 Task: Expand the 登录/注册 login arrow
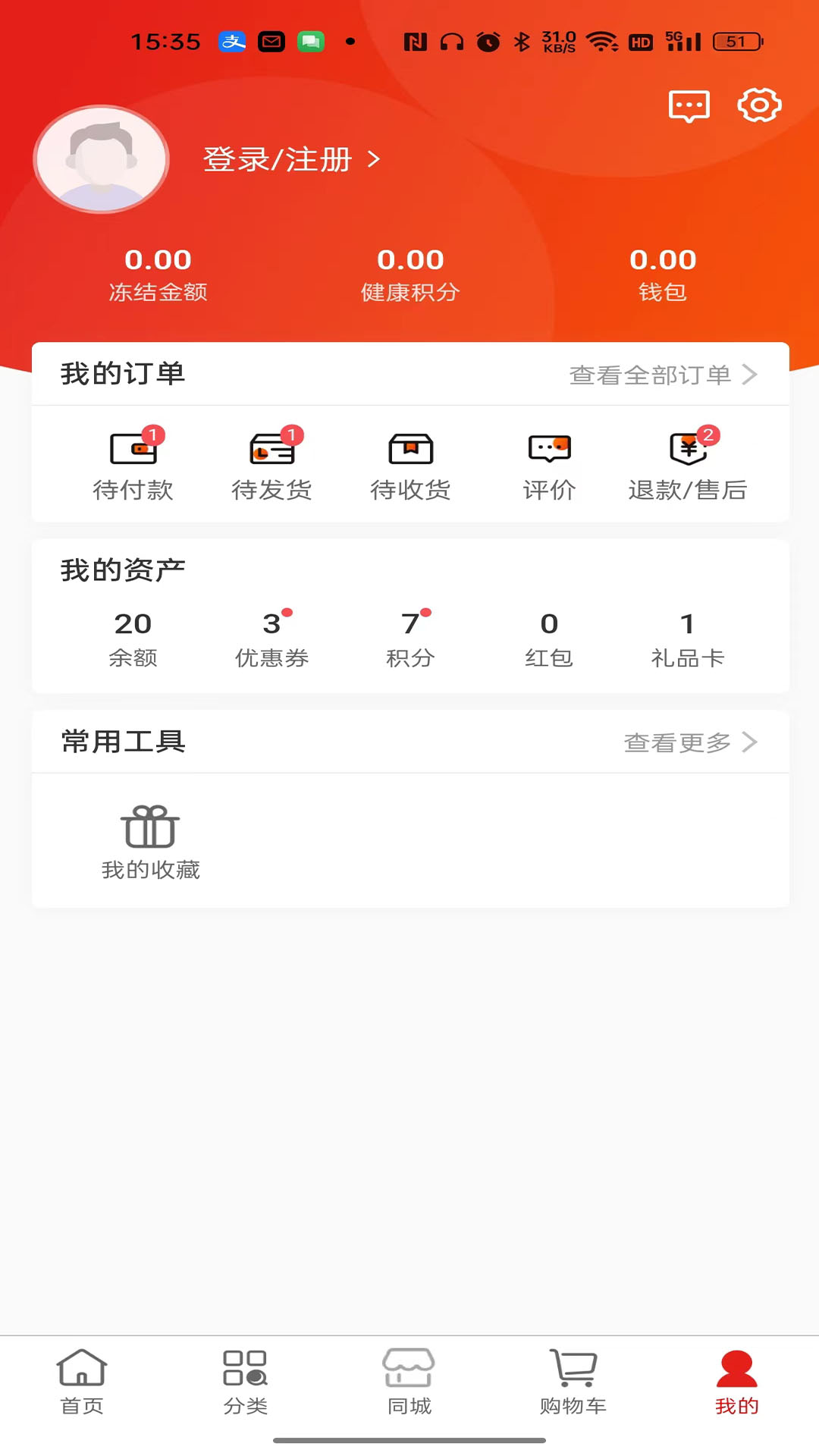click(x=372, y=160)
